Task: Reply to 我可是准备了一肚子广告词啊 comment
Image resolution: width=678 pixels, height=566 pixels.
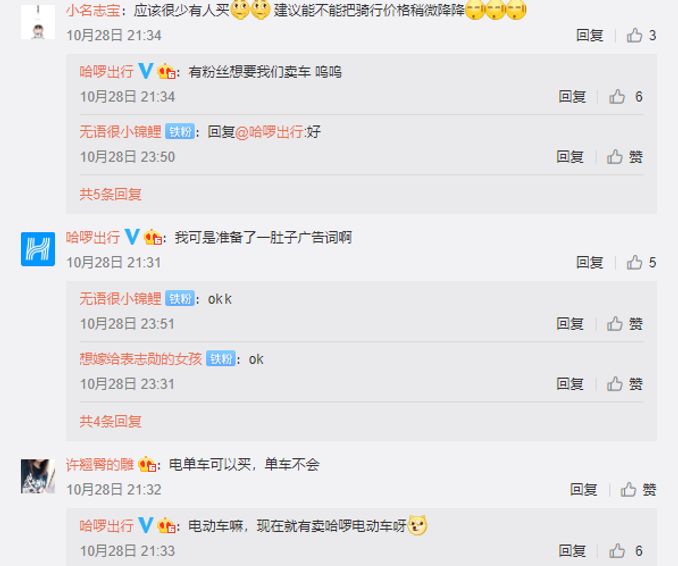Action: 589,263
